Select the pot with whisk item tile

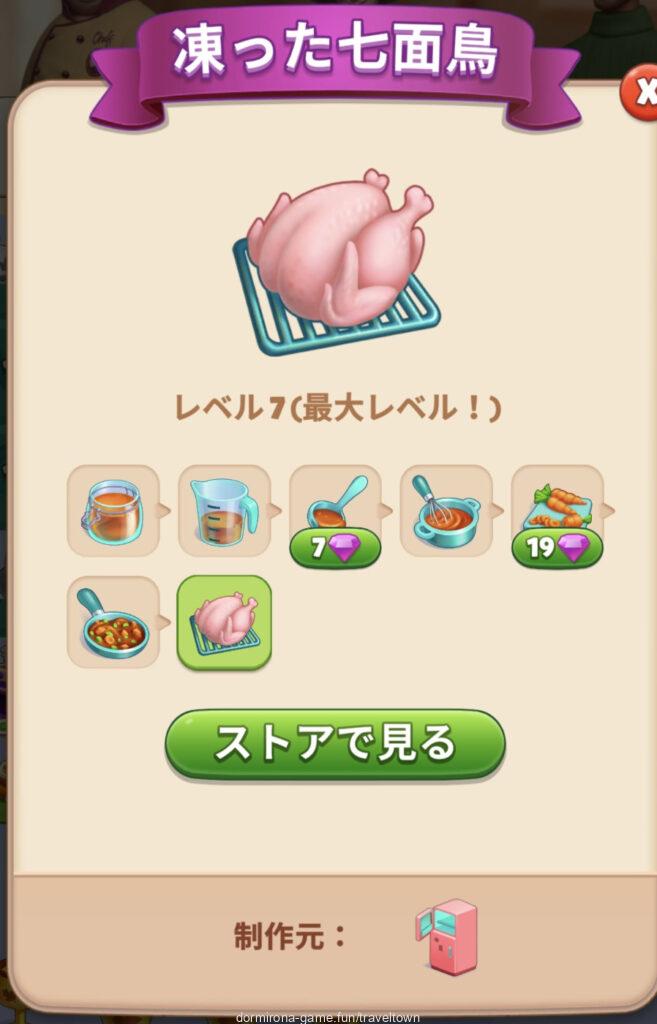(x=446, y=511)
